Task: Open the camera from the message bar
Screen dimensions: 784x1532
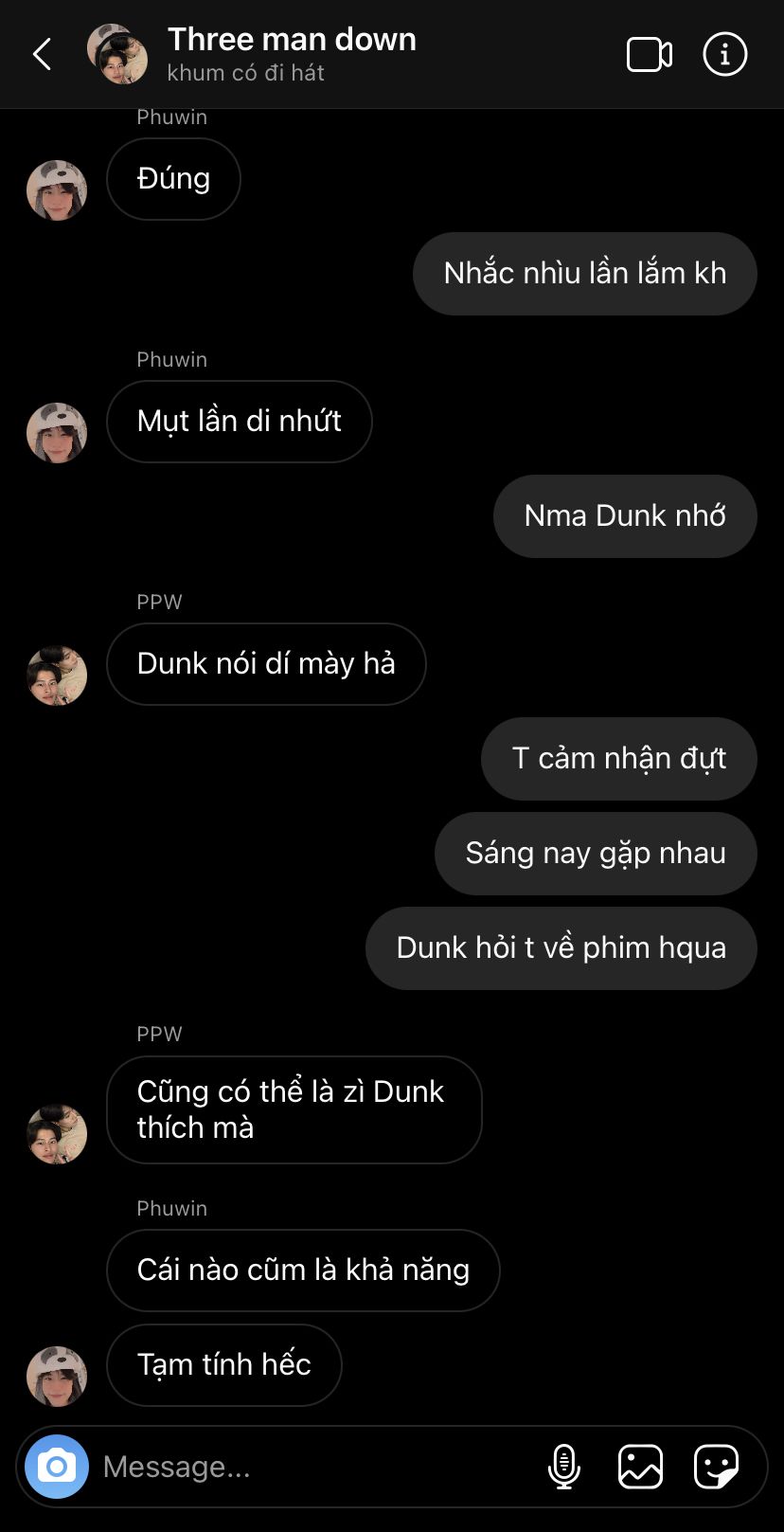Action: [57, 1467]
